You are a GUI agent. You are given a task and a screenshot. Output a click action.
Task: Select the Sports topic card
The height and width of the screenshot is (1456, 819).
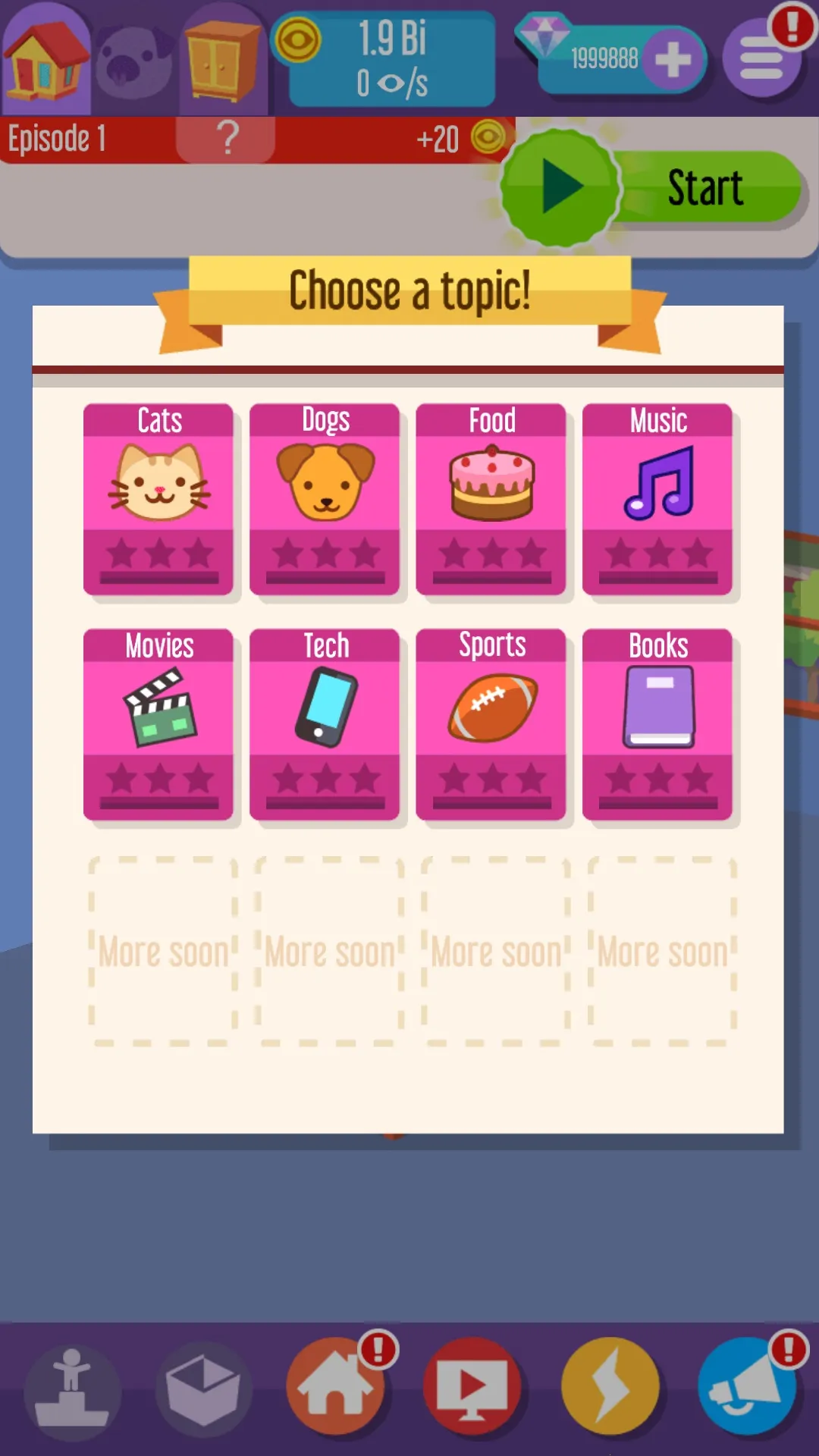point(491,723)
